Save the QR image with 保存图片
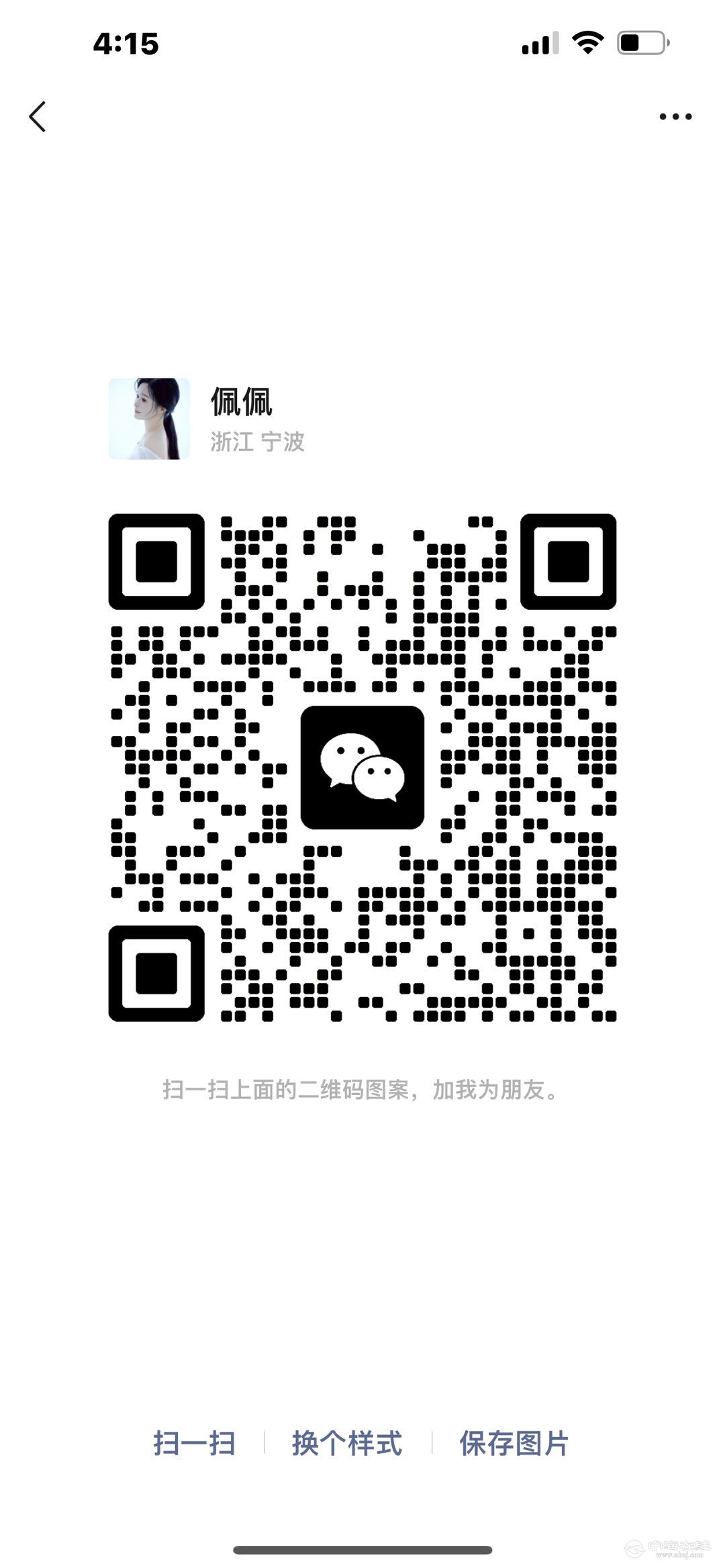 [514, 1443]
